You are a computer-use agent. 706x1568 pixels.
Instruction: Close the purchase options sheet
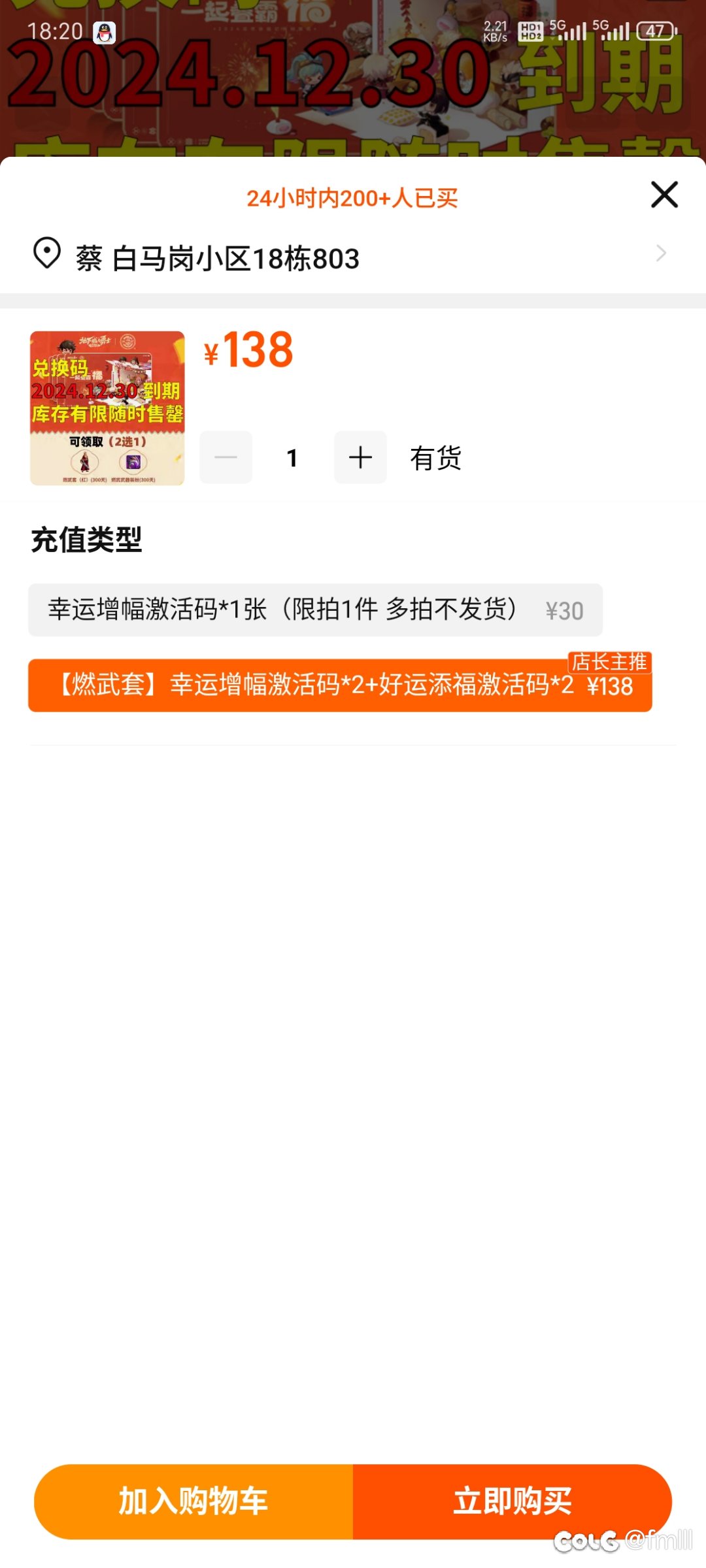pyautogui.click(x=664, y=195)
